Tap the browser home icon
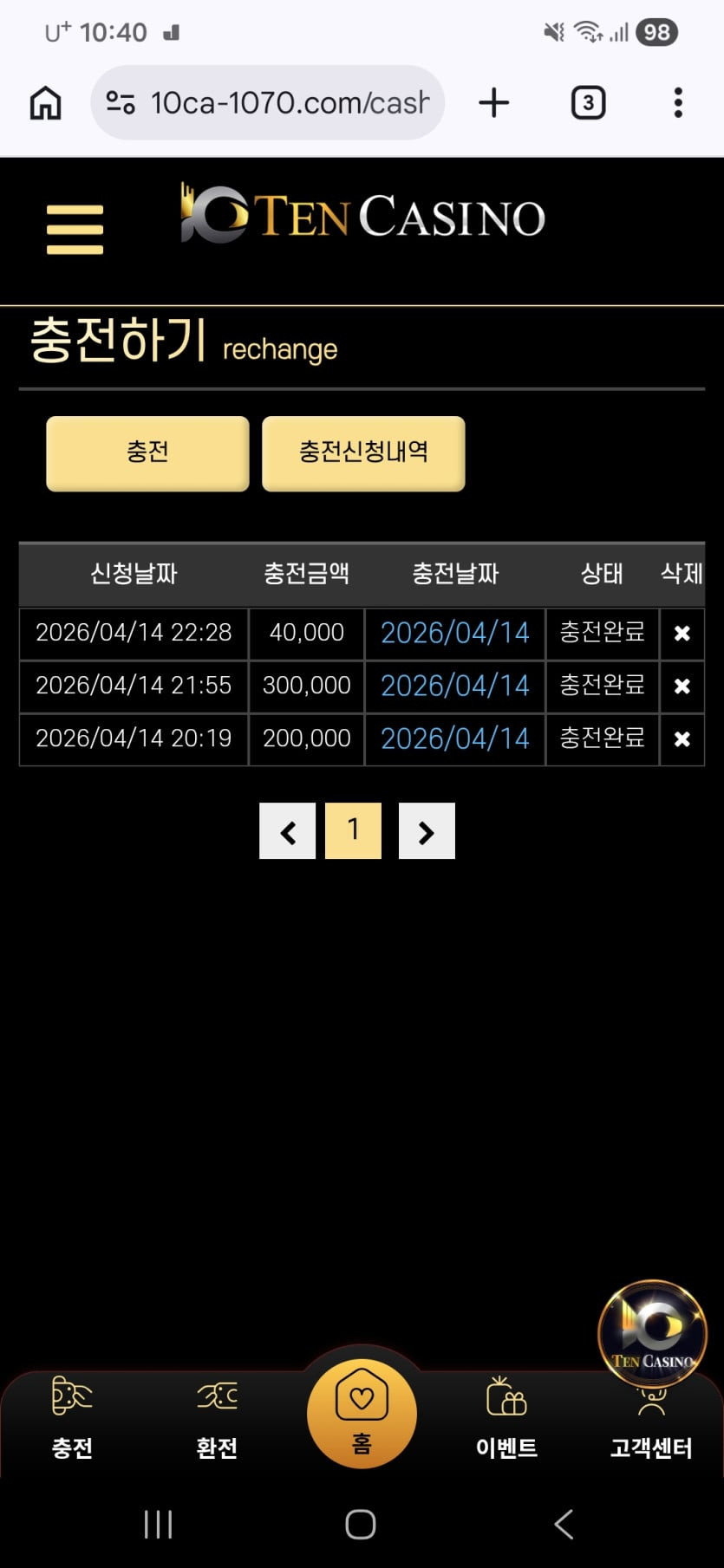The width and height of the screenshot is (724, 1568). tap(46, 103)
